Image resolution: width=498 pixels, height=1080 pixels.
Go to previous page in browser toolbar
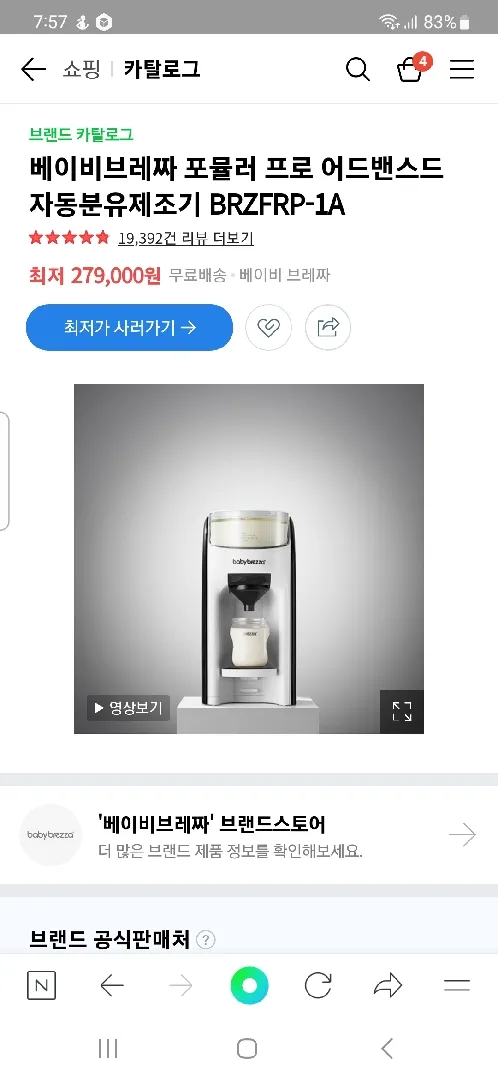(x=112, y=986)
